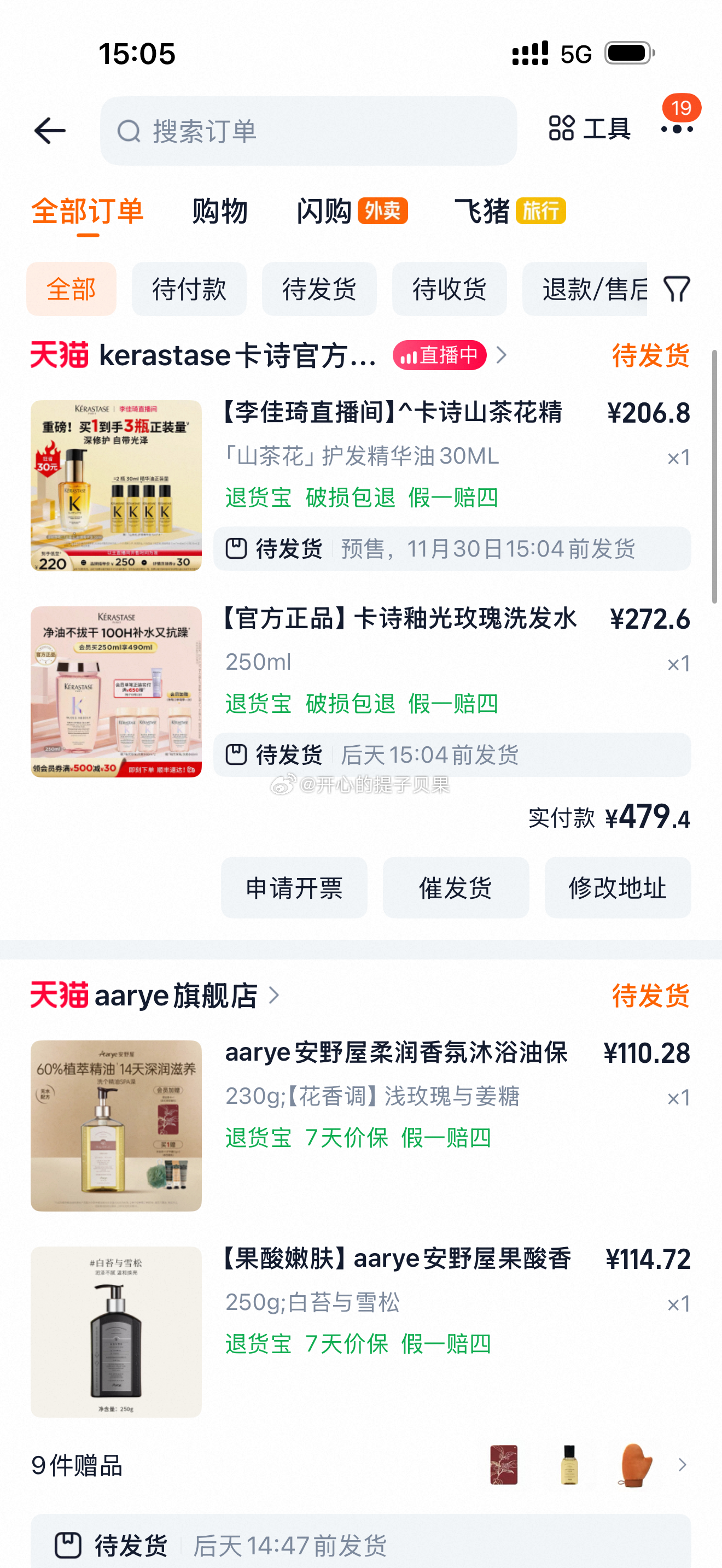Viewport: 722px width, 1568px height.
Task: Tap the 直播中 live badge on kerastase store
Action: 440,355
